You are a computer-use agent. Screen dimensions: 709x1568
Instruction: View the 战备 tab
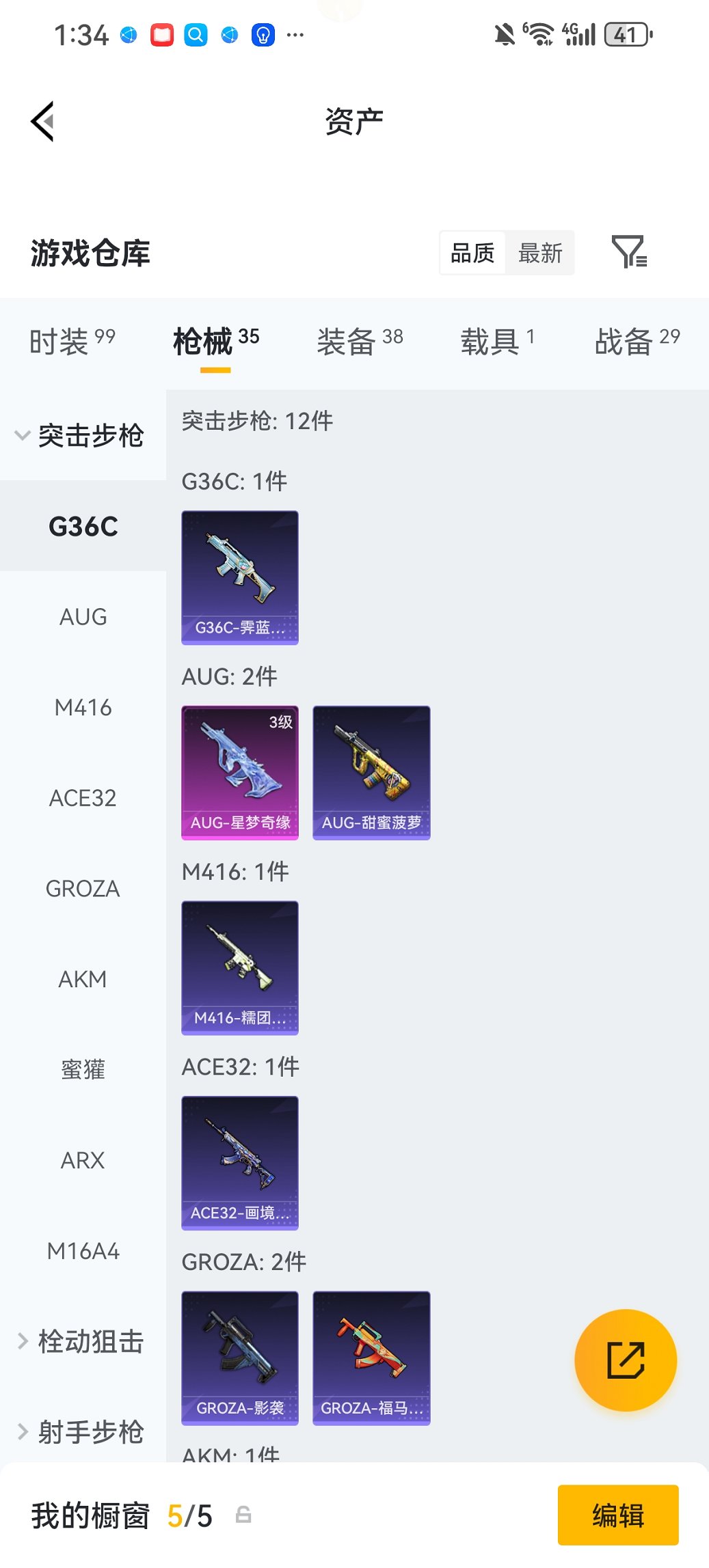637,341
